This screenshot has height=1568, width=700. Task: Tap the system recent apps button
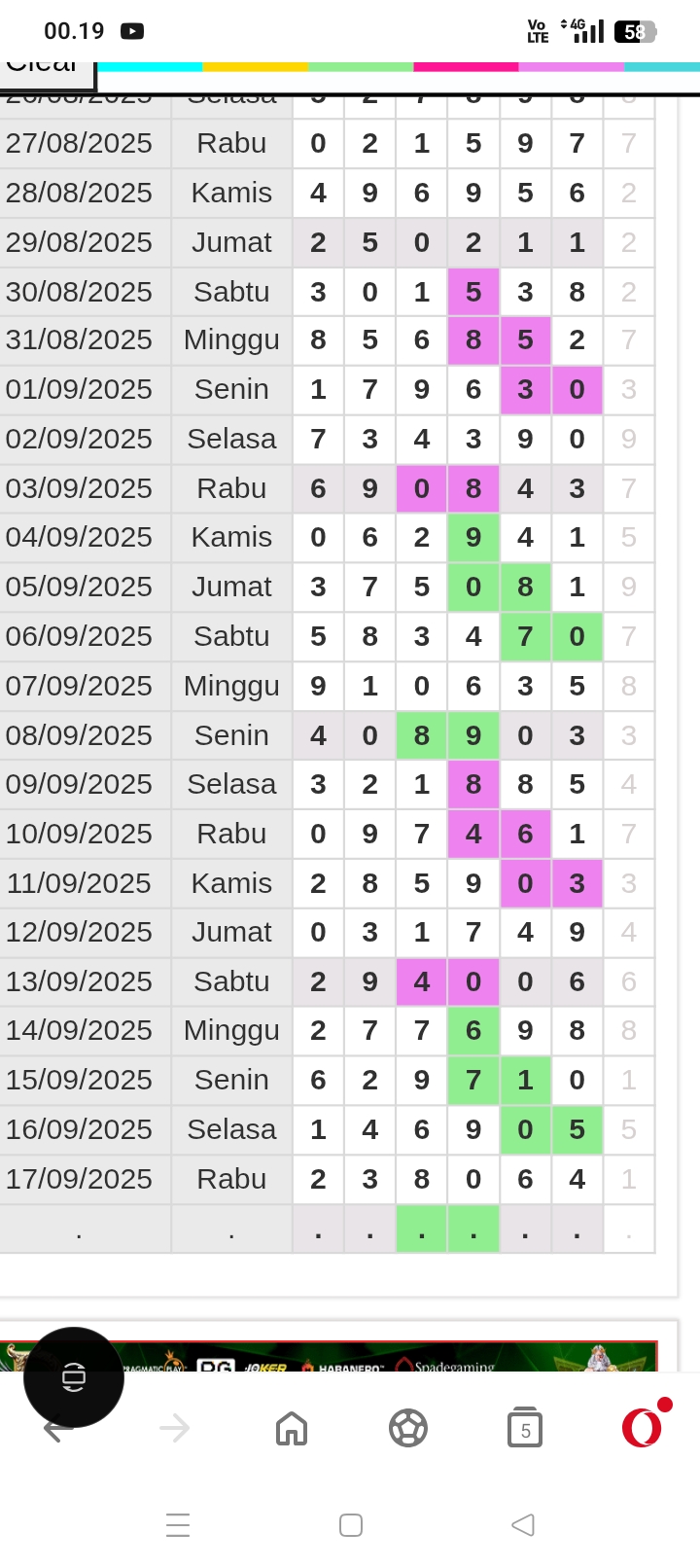pyautogui.click(x=178, y=1525)
